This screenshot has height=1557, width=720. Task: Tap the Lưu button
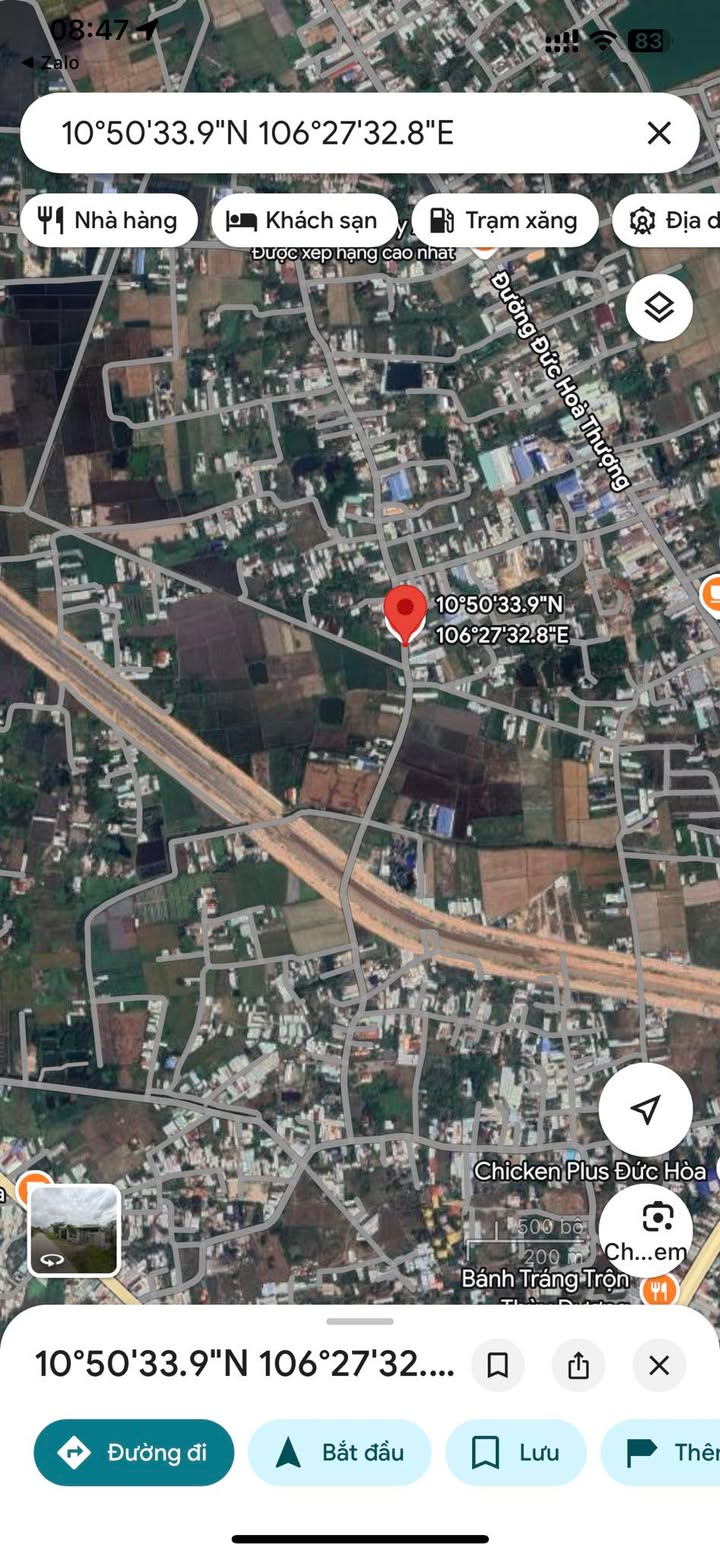pos(515,1452)
